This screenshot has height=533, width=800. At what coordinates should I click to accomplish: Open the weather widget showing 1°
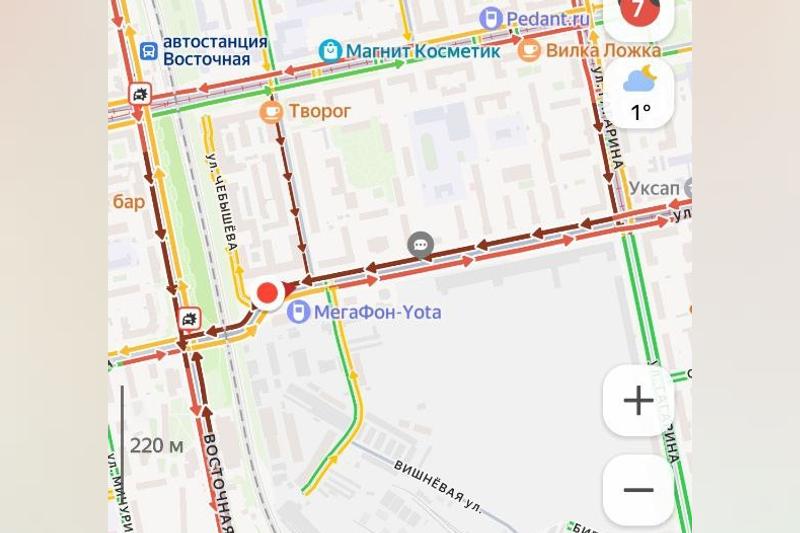tap(639, 93)
